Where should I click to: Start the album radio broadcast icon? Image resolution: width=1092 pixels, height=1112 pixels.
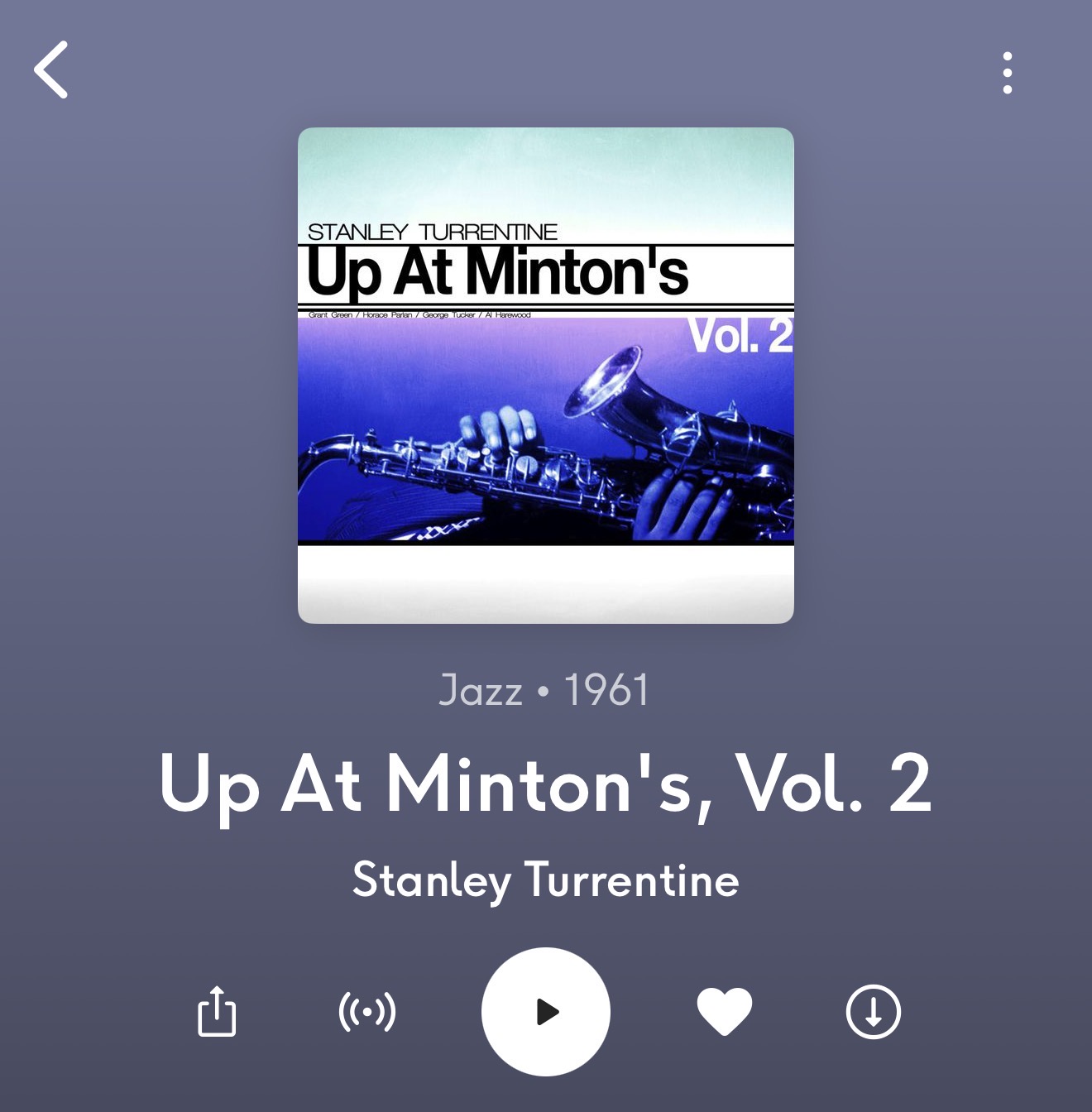tap(367, 1011)
